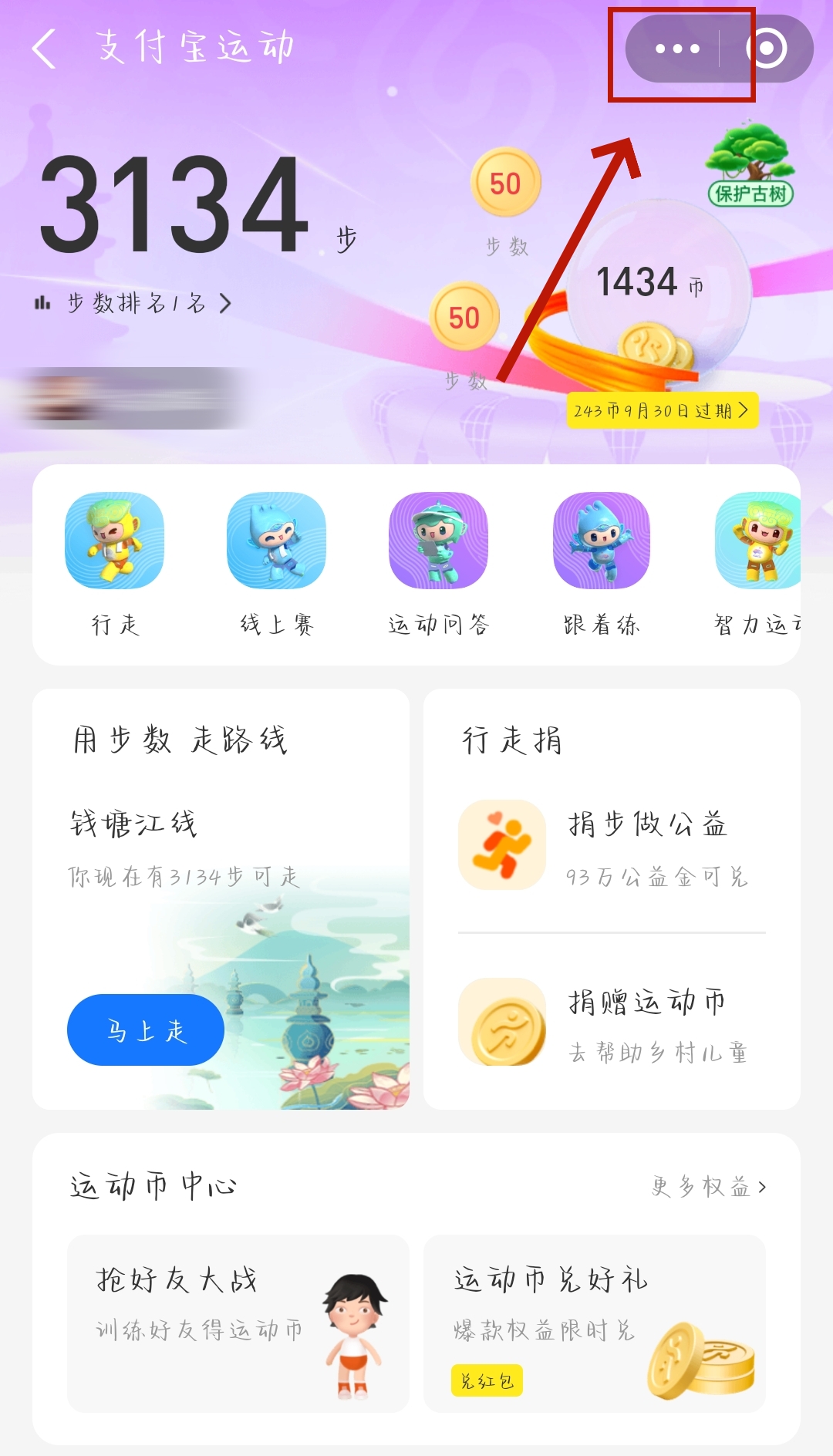View 更多权益
Viewport: 833px width, 1456px height.
(x=708, y=1187)
